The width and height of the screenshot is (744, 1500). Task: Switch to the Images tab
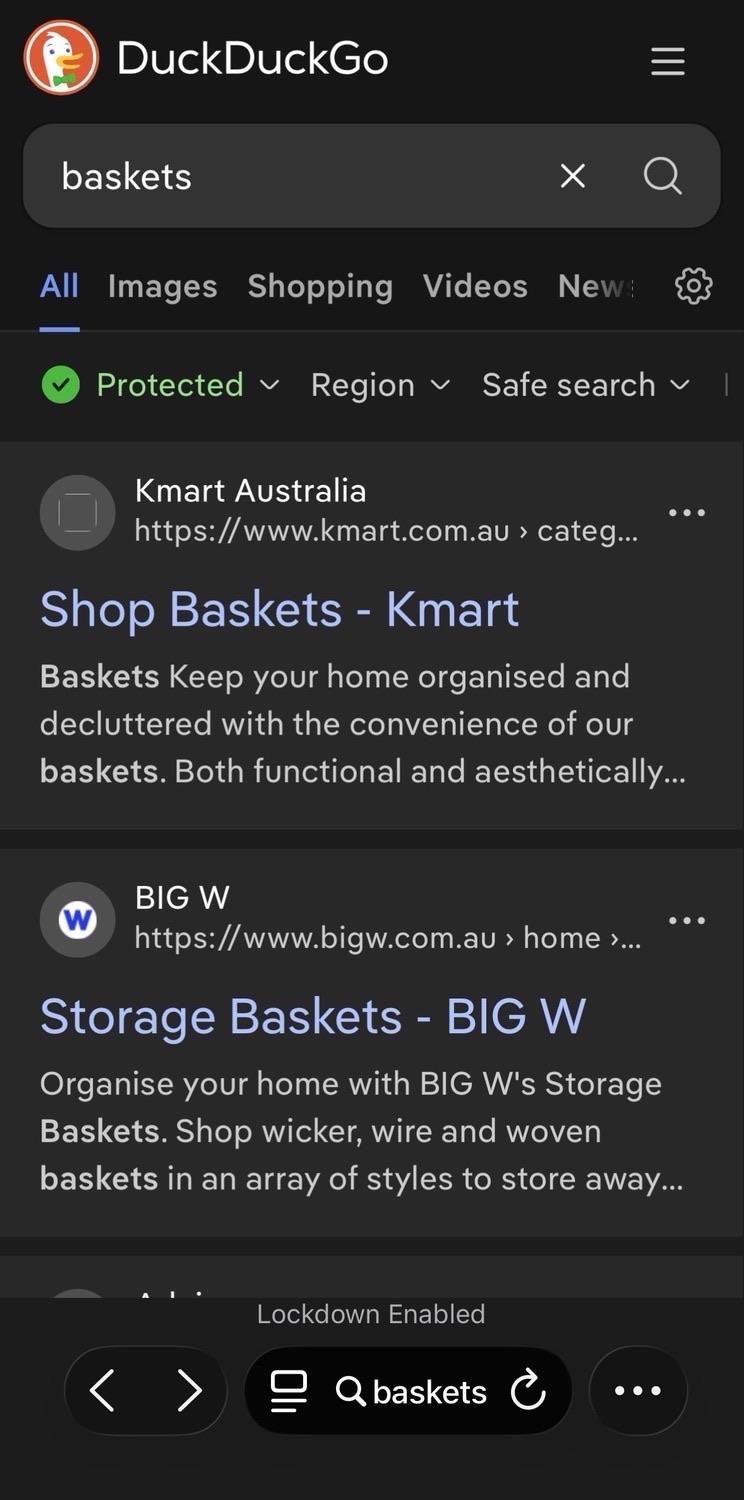tap(162, 286)
